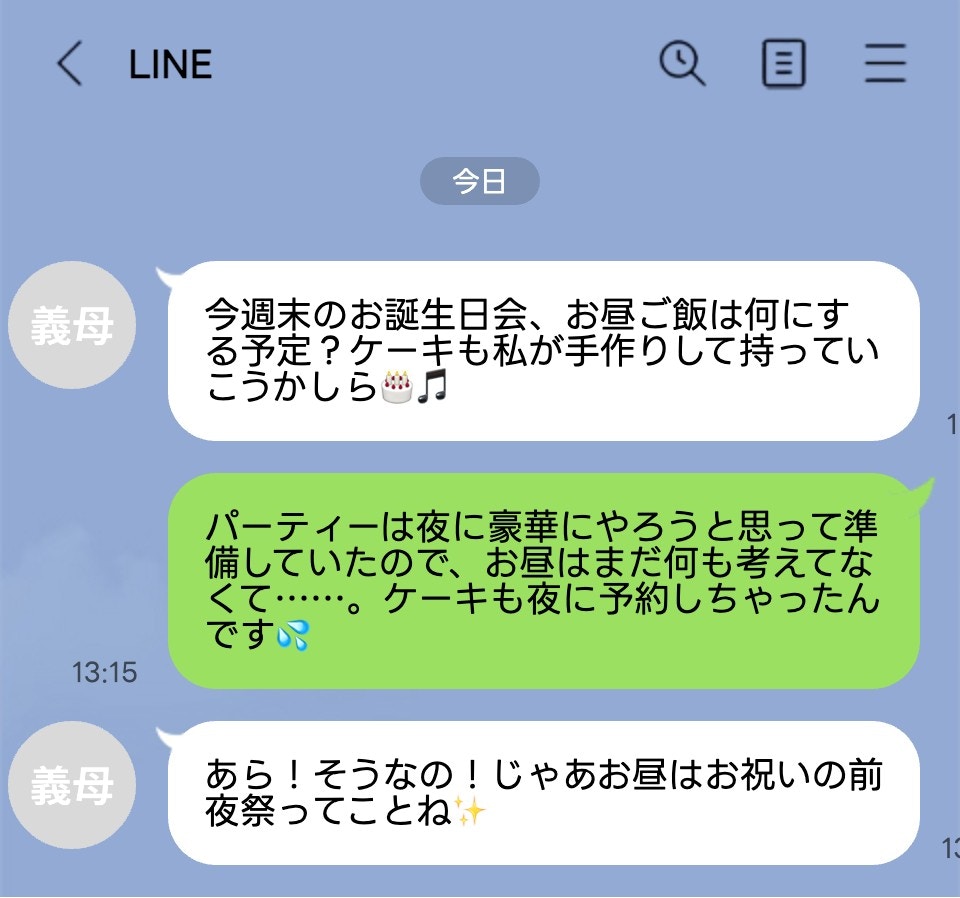The height and width of the screenshot is (898, 960).
Task: Tap 義母's avatar beside the birthday lunch message
Action: 72,326
